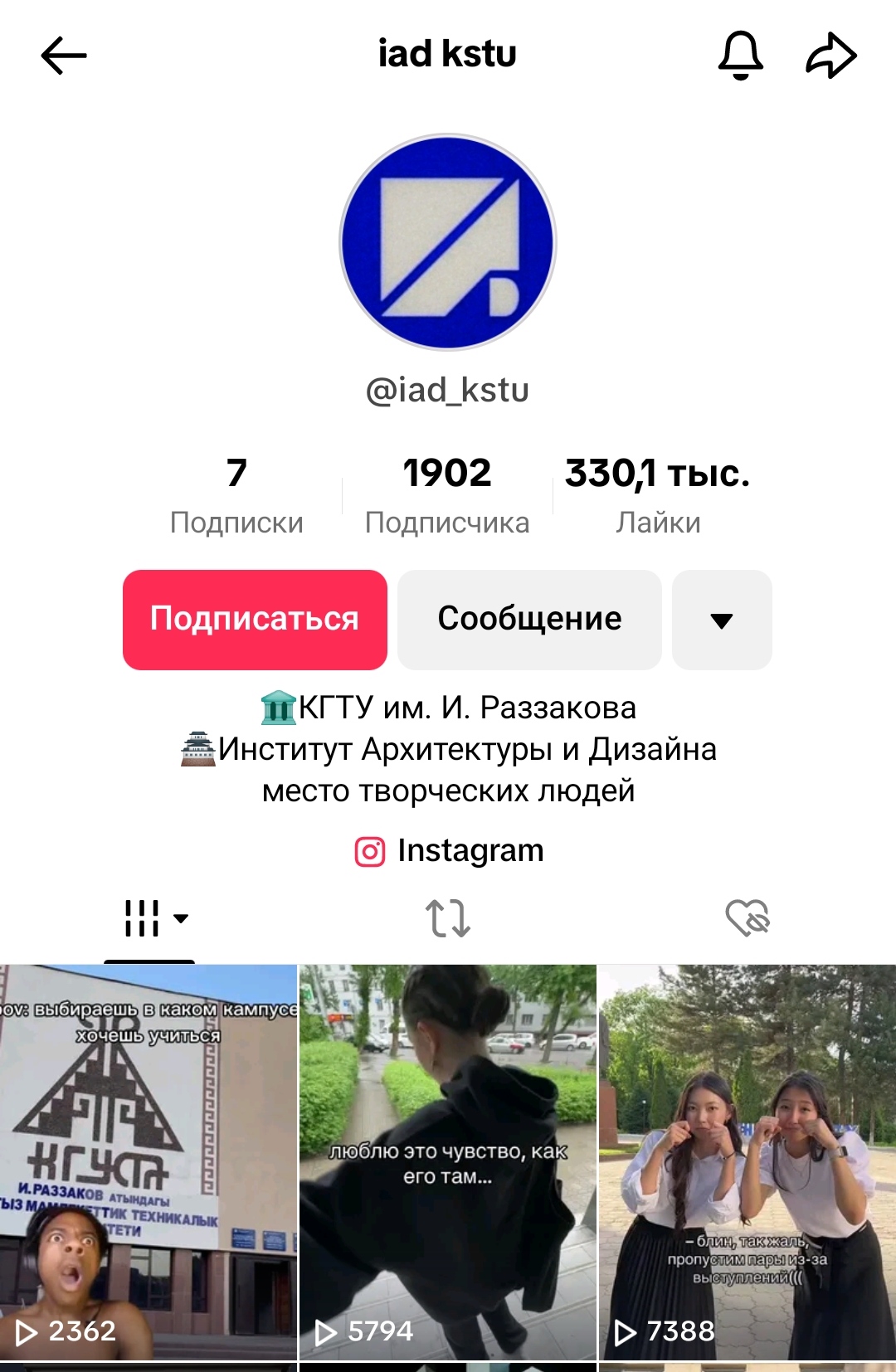896x1372 pixels.
Task: Share the iad kstu profile
Action: [x=831, y=56]
